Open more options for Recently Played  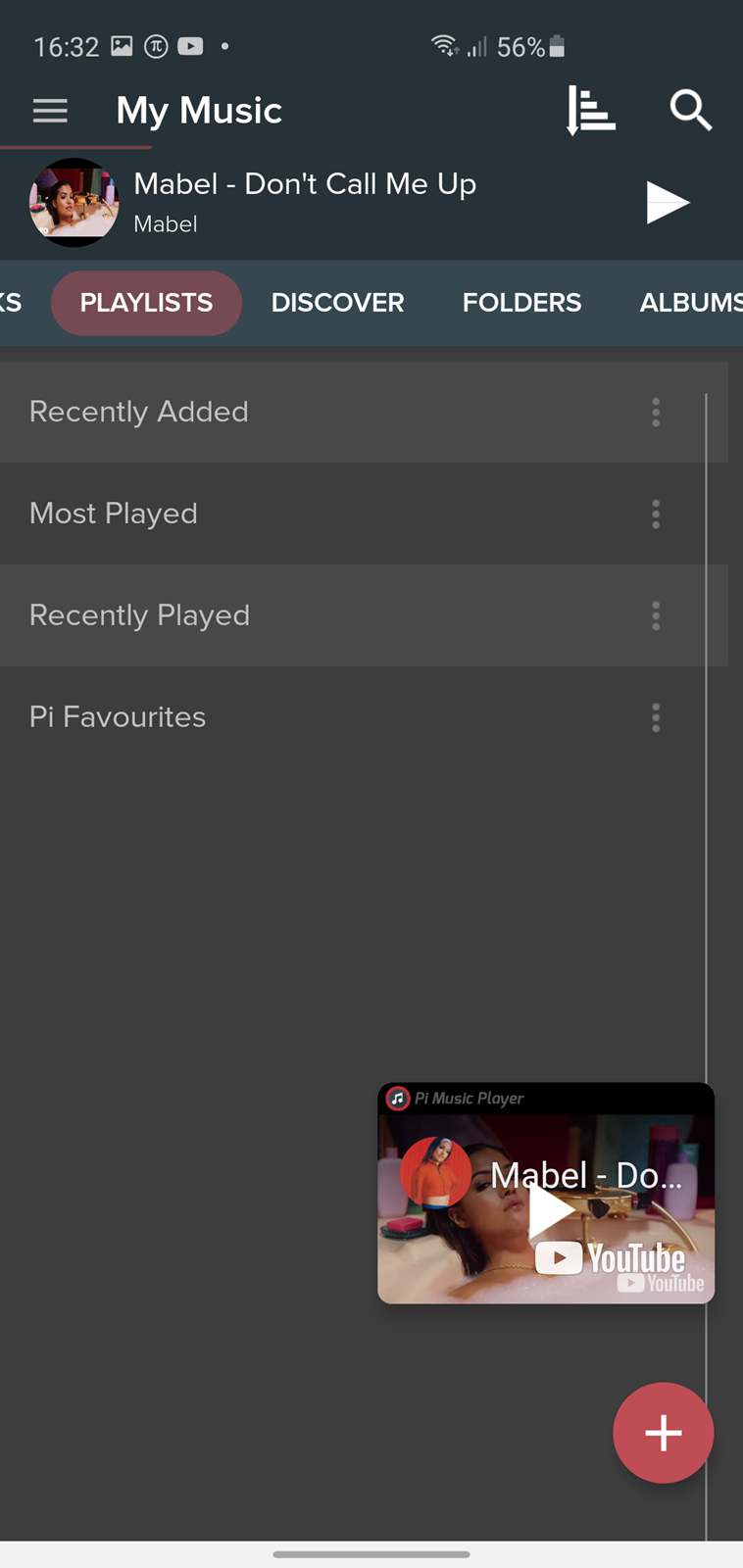[656, 615]
